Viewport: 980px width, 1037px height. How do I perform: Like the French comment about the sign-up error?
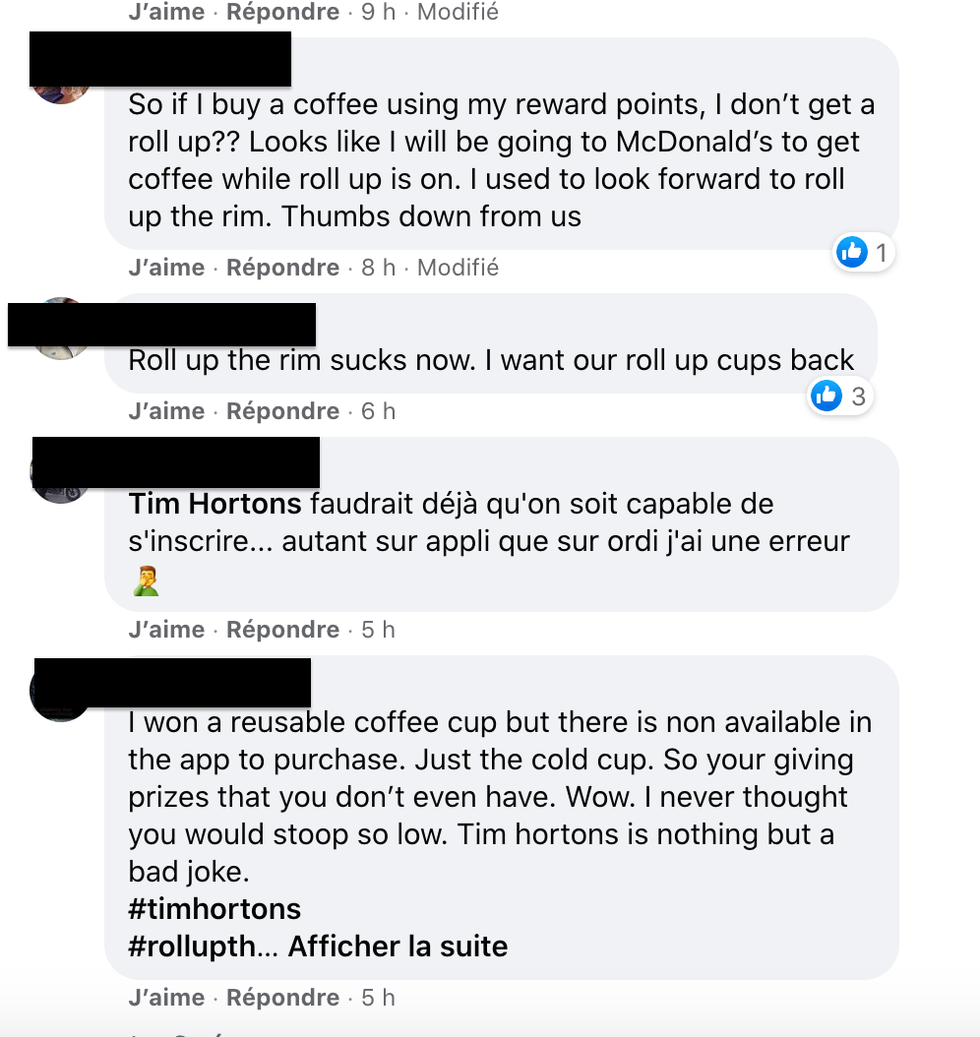(x=164, y=630)
